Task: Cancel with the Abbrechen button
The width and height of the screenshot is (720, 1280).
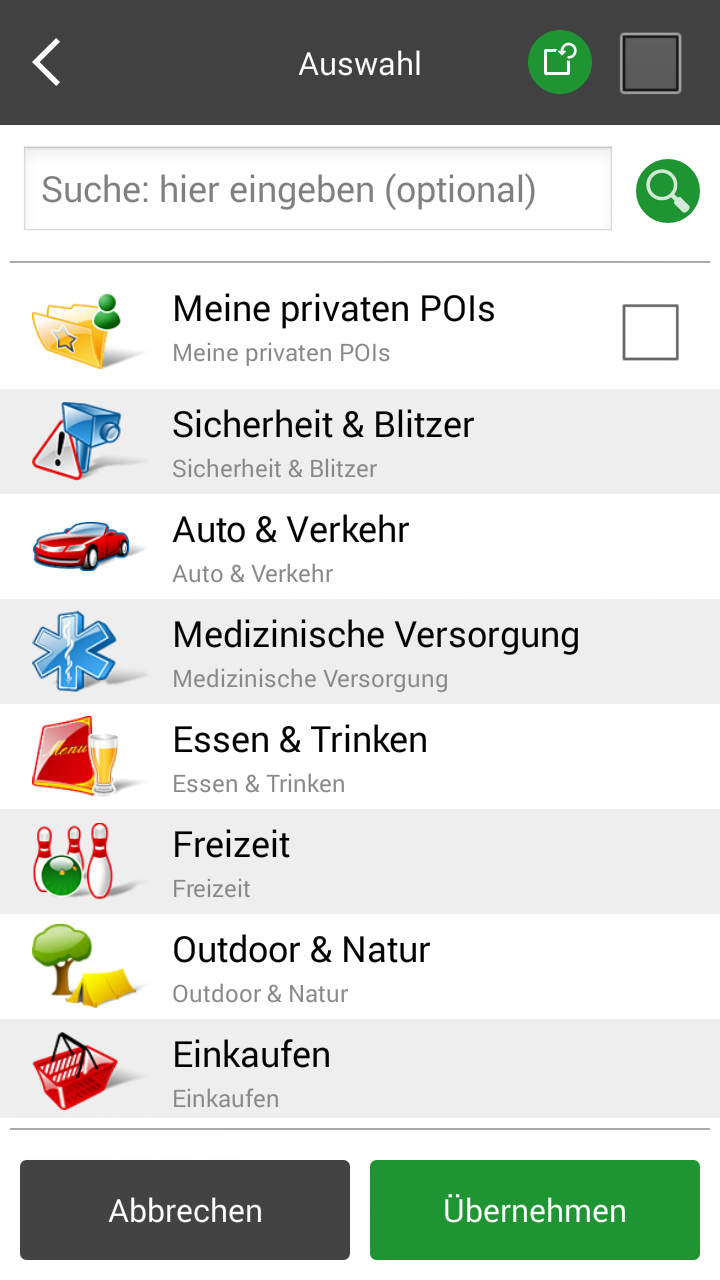Action: [x=185, y=1210]
